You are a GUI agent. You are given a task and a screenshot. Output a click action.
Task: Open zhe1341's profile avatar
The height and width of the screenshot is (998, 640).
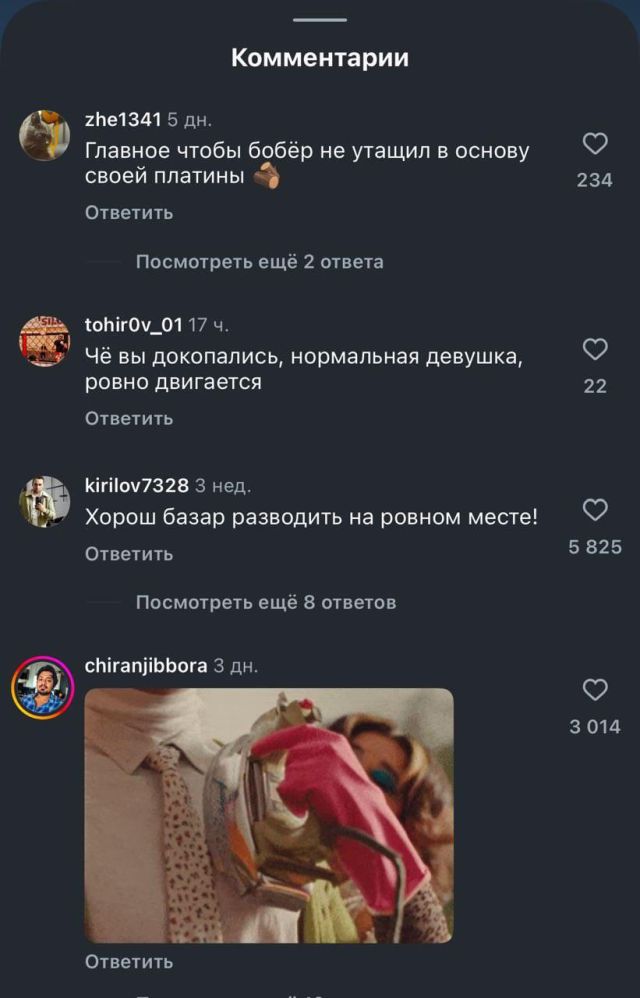click(x=44, y=136)
